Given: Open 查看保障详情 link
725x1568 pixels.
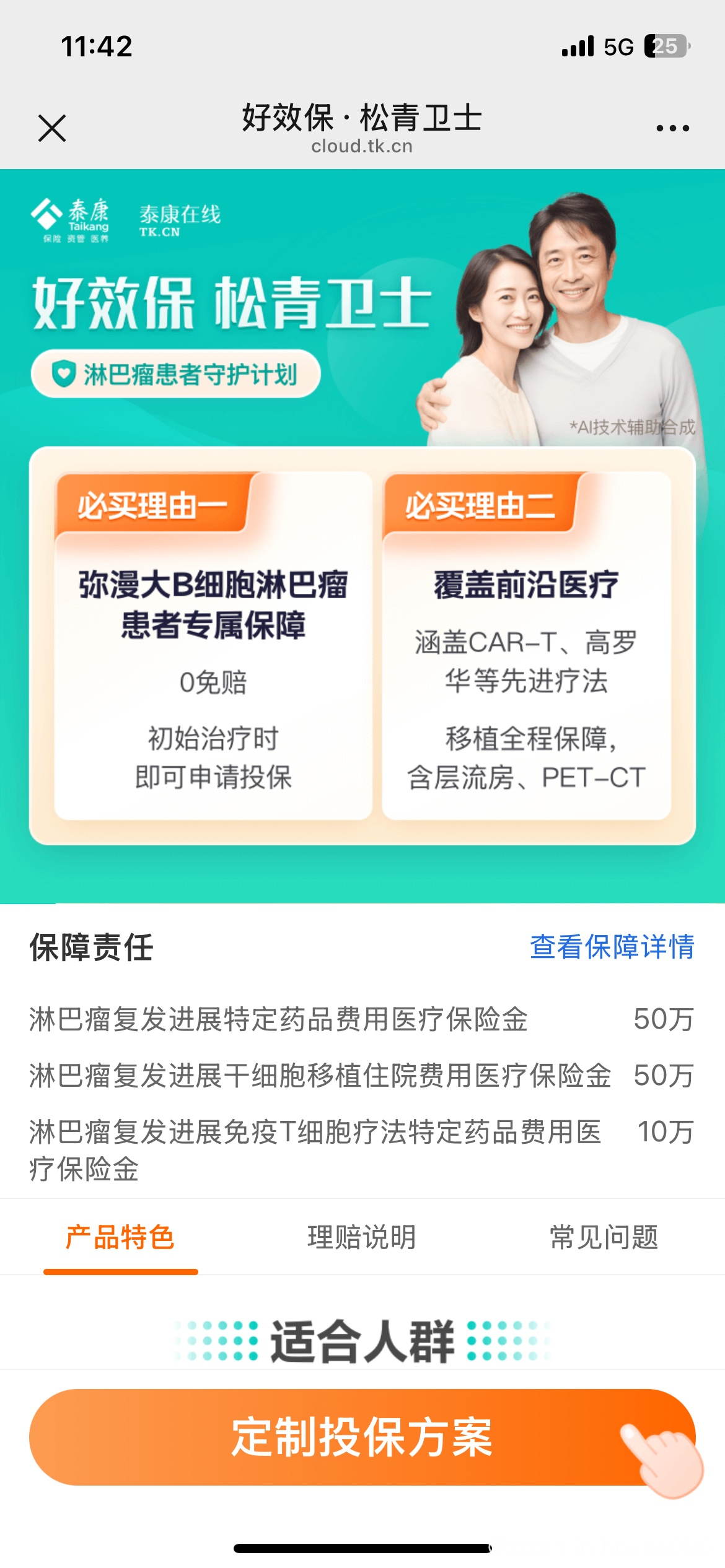Looking at the screenshot, I should [612, 947].
